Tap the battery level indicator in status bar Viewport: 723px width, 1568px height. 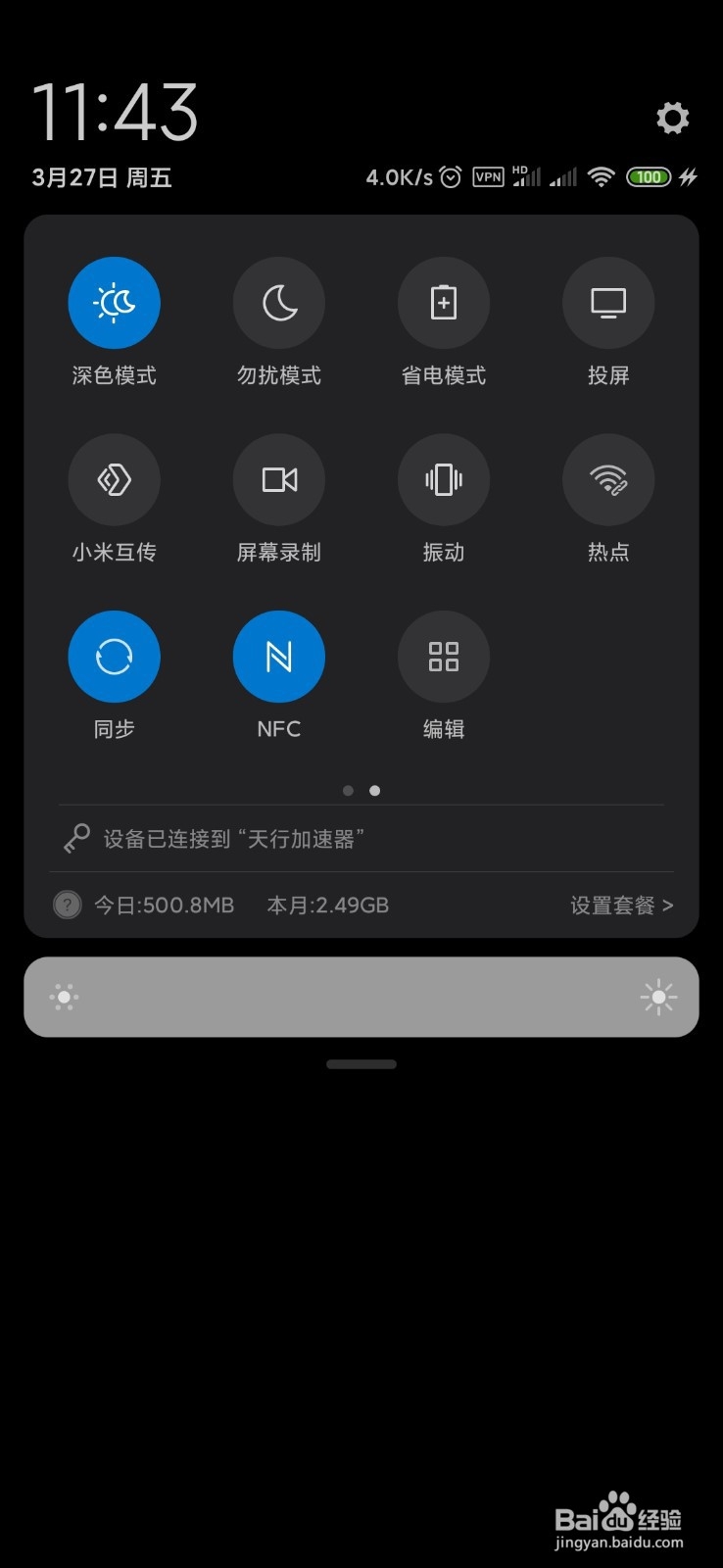(648, 176)
